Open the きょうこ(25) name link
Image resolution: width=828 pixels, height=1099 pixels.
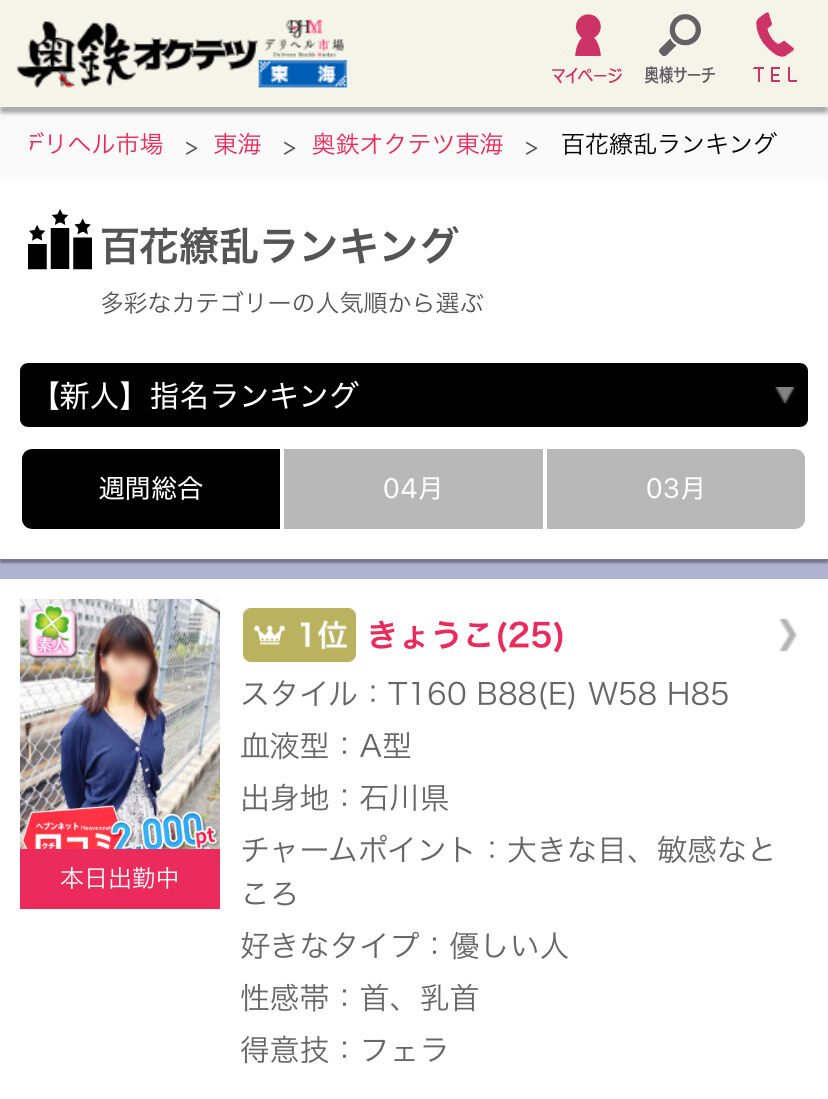[x=466, y=635]
